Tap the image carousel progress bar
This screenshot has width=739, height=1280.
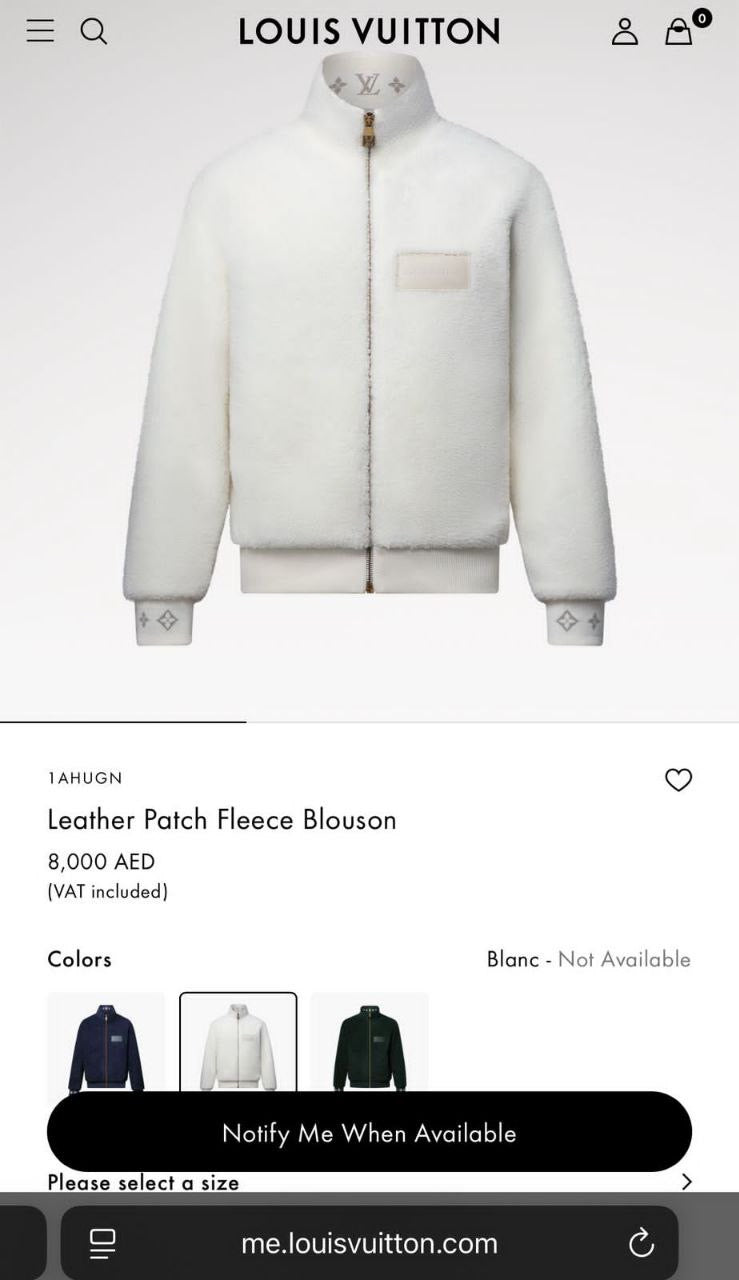(123, 717)
